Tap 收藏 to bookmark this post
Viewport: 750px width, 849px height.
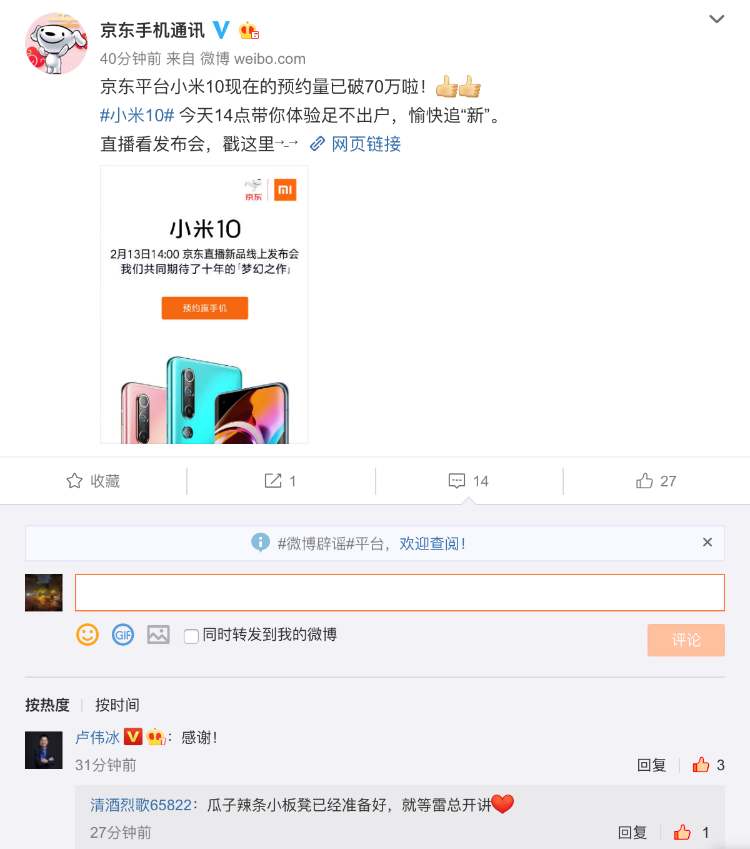point(93,481)
